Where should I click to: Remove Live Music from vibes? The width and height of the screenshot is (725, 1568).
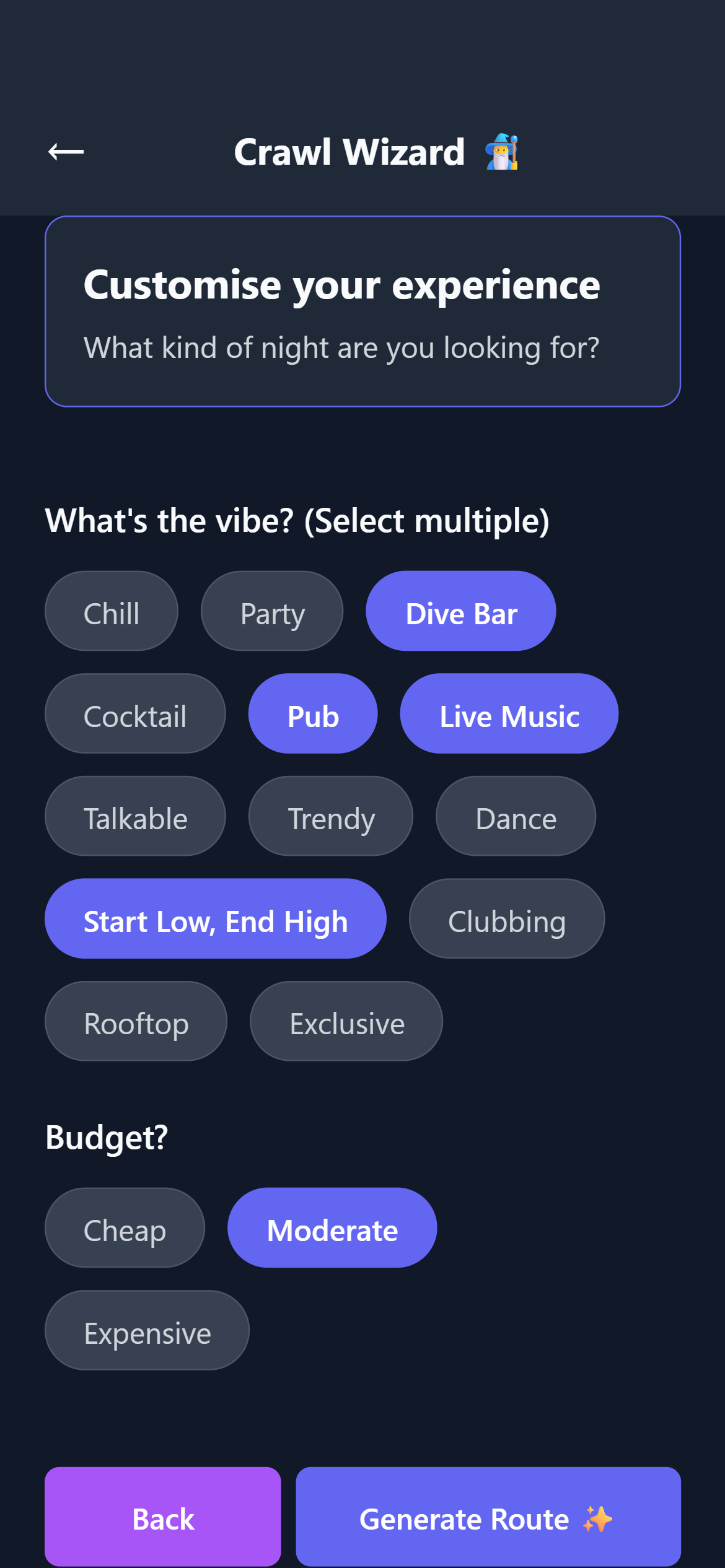[509, 714]
